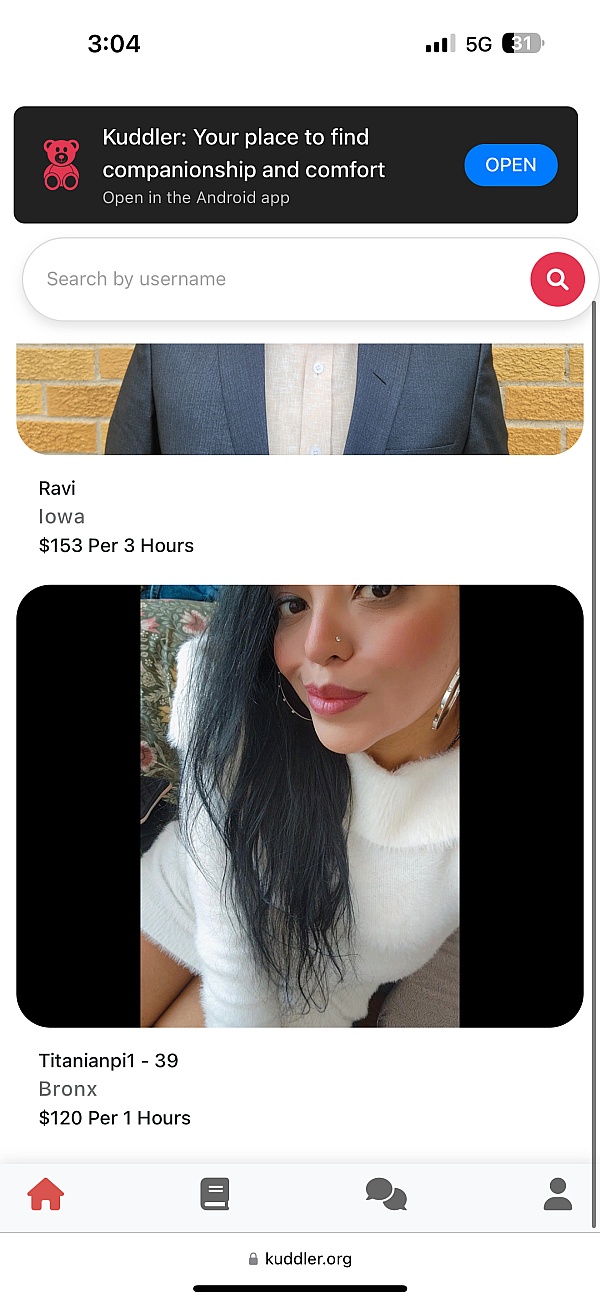The image size is (600, 1303).
Task: Switch to the profile tab
Action: 557,1194
